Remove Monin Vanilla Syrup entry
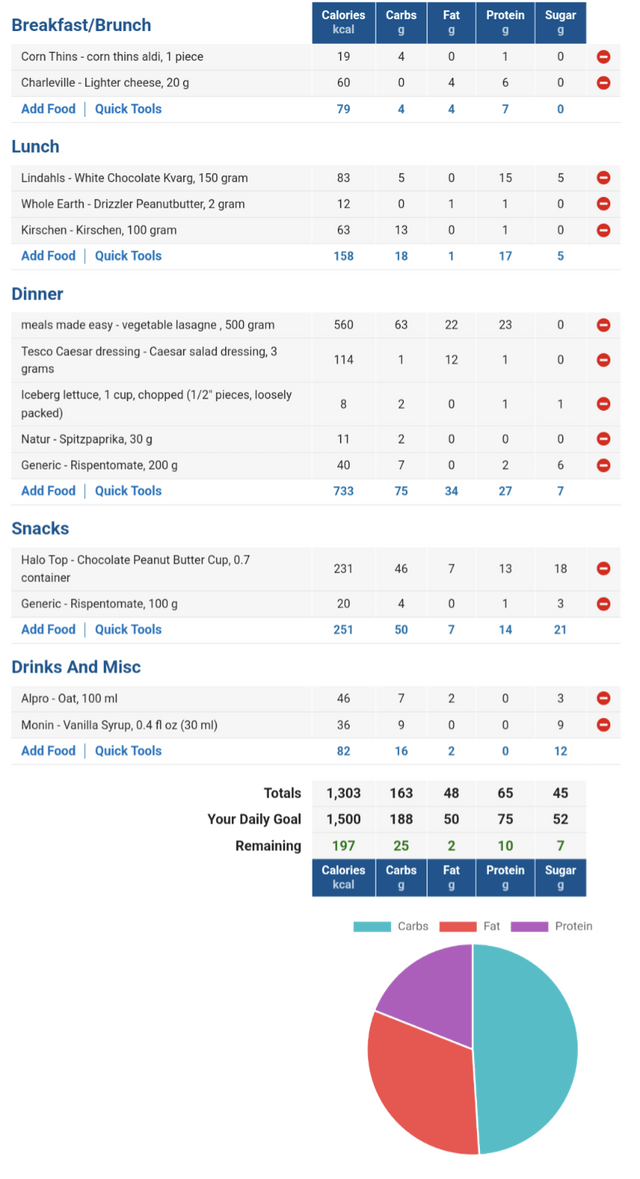Image resolution: width=640 pixels, height=1179 pixels. (x=603, y=725)
